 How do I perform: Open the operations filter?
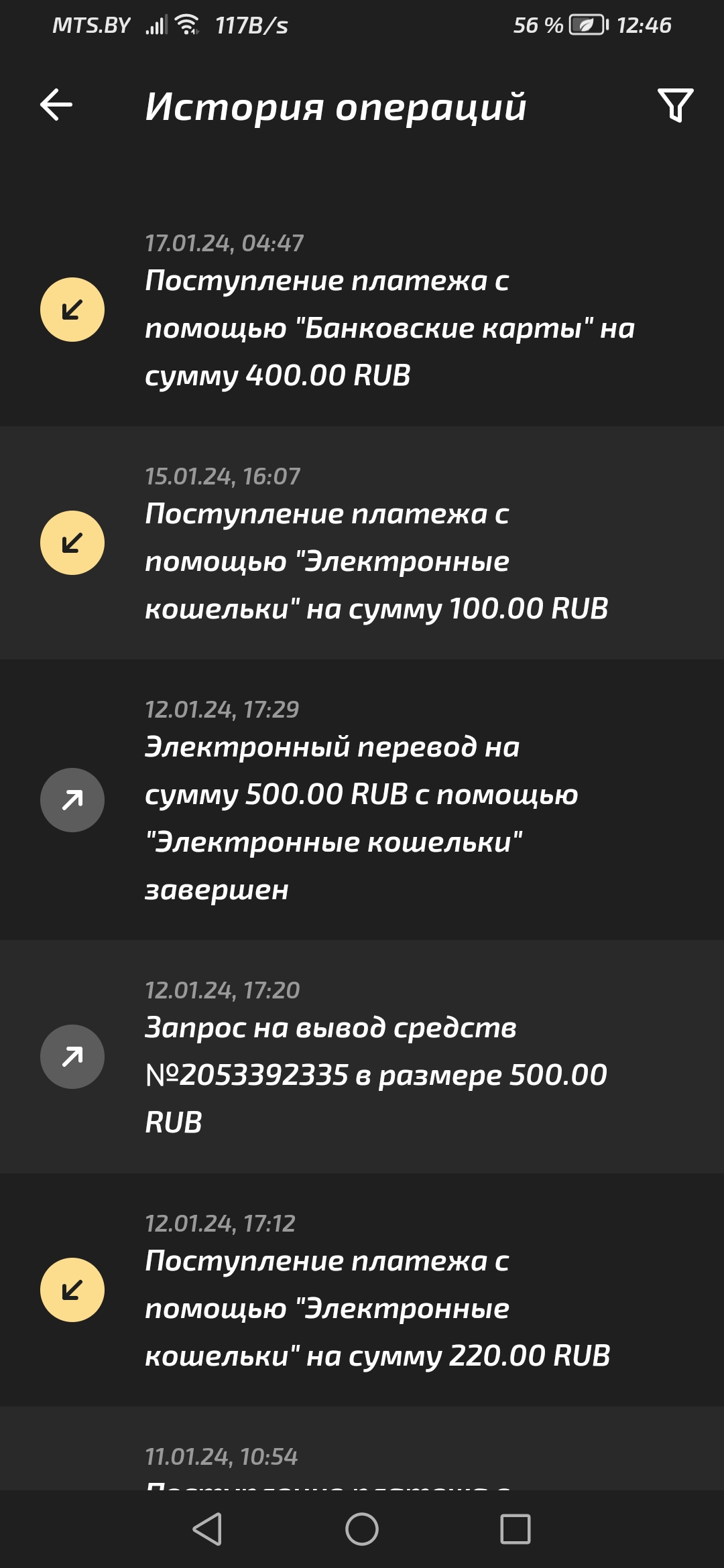coord(675,105)
